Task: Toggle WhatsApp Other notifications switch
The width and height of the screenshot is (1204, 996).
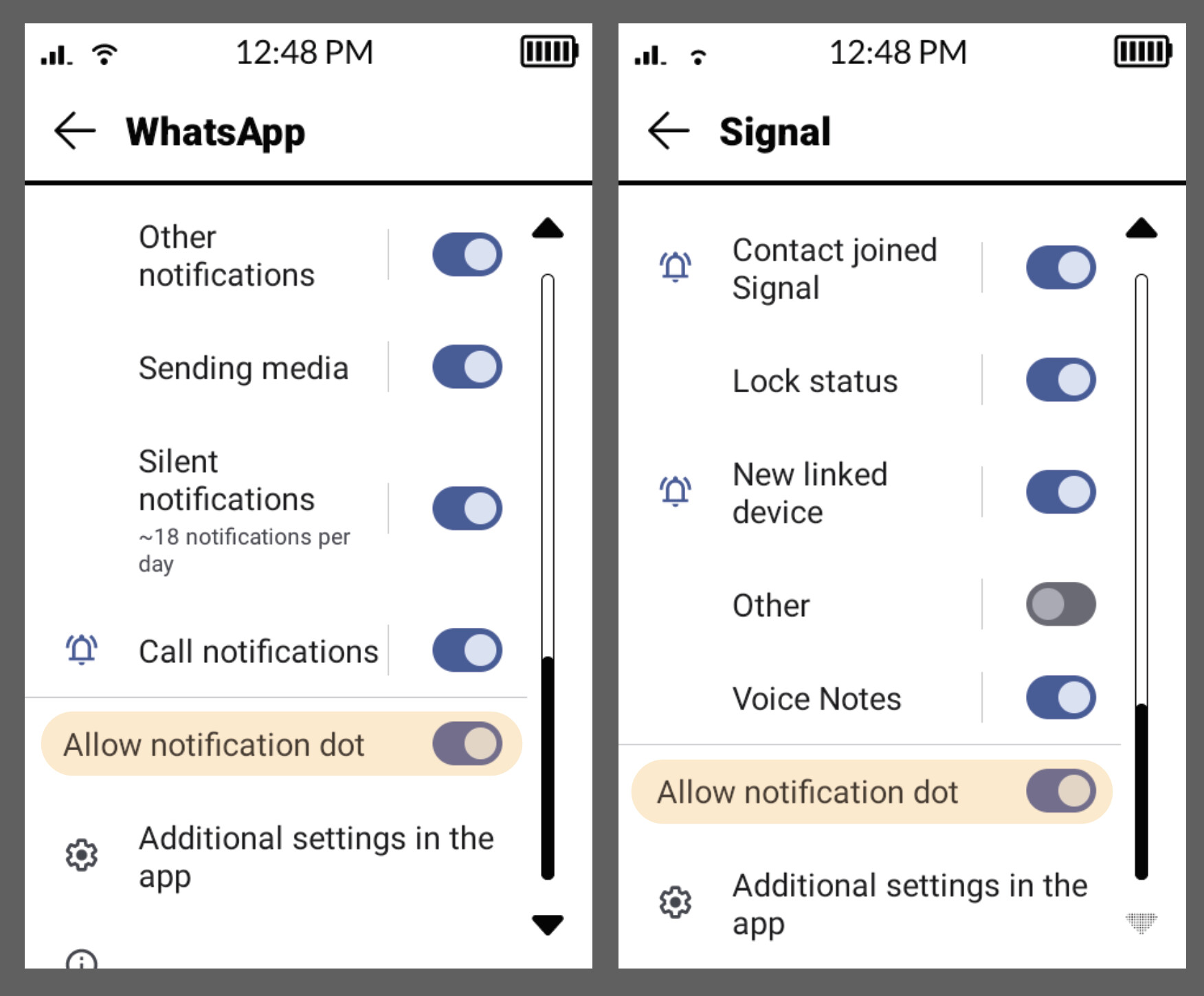Action: click(x=467, y=255)
